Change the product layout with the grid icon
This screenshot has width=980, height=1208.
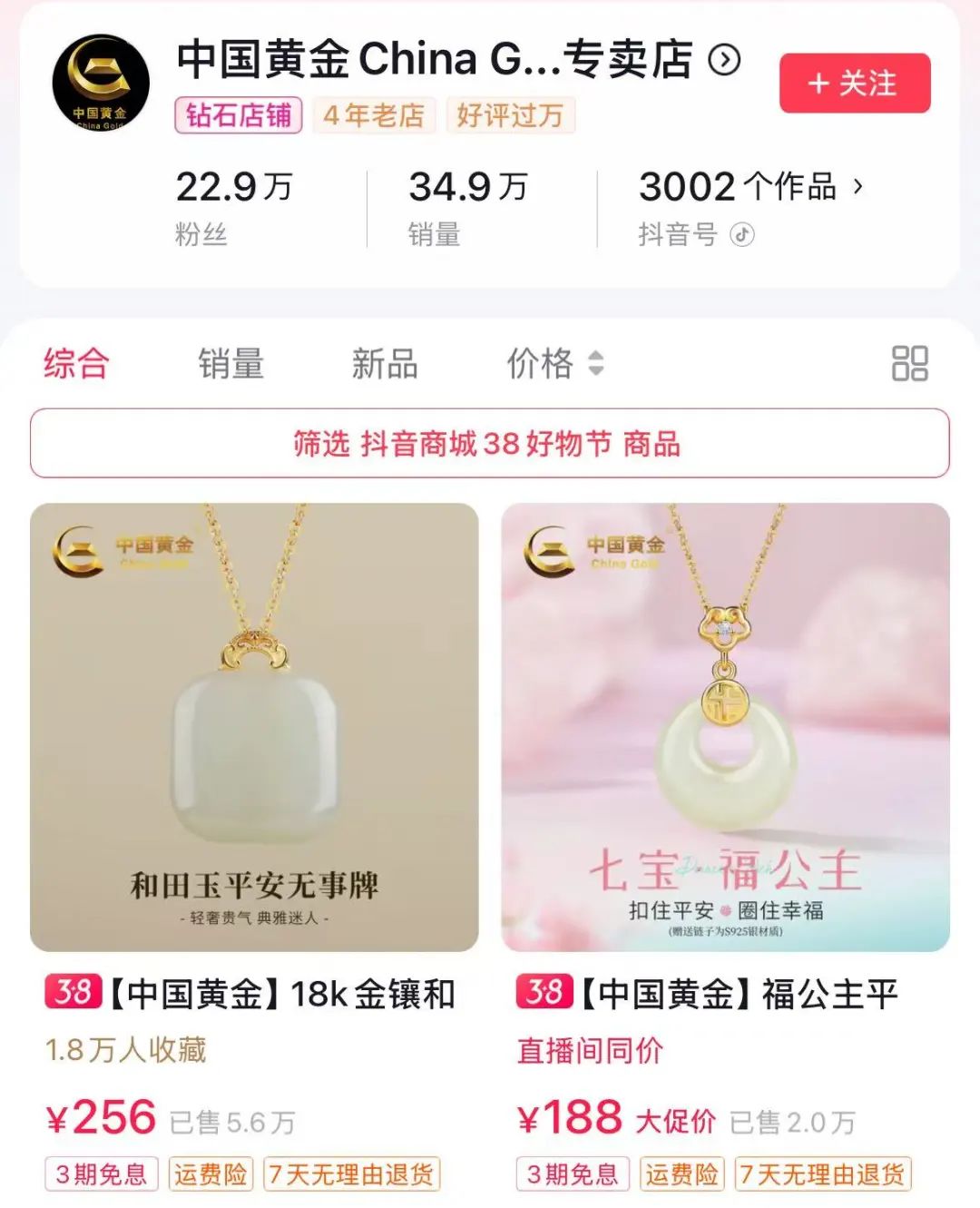[909, 364]
